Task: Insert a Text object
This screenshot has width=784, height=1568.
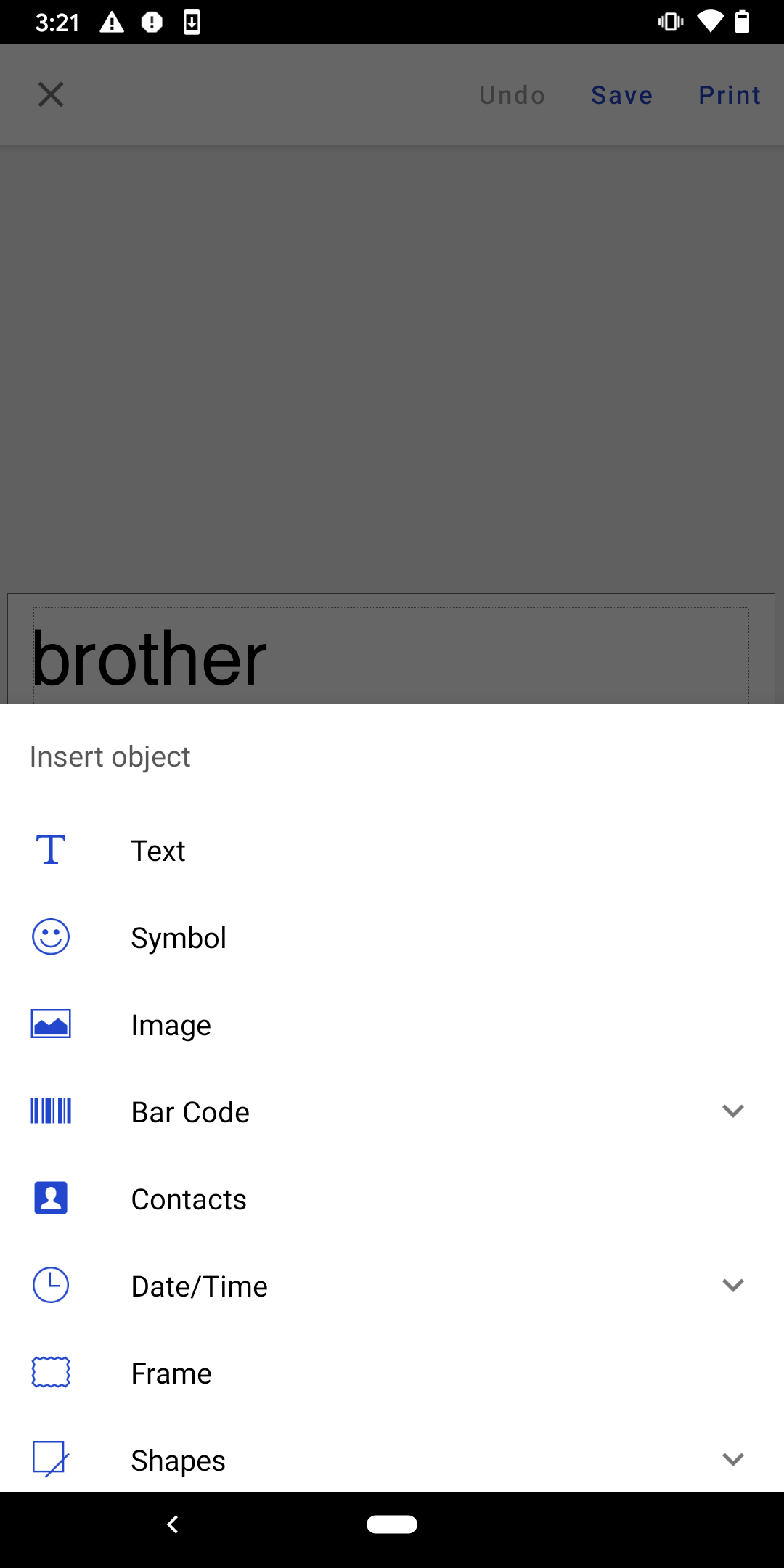Action: (158, 849)
